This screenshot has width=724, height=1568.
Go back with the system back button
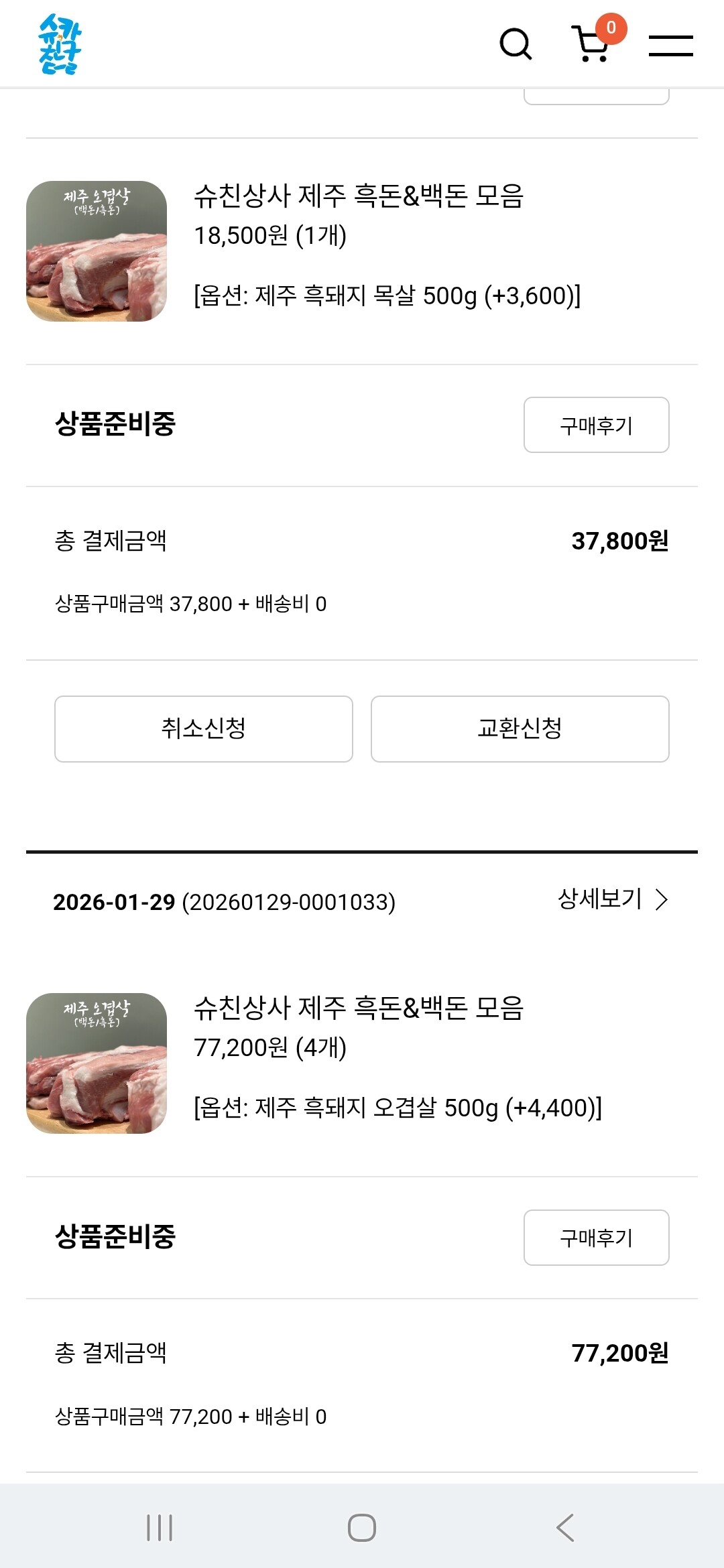[564, 1528]
